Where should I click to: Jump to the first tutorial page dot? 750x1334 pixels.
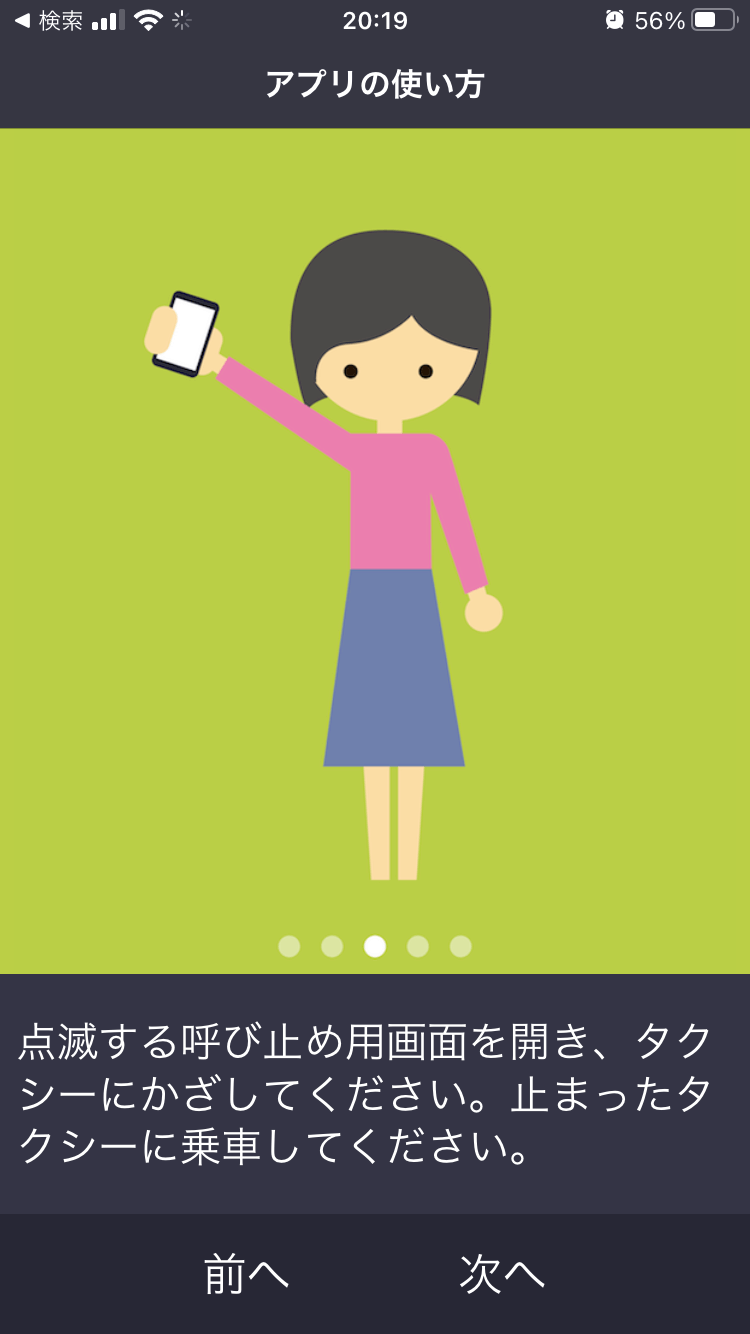[x=289, y=946]
